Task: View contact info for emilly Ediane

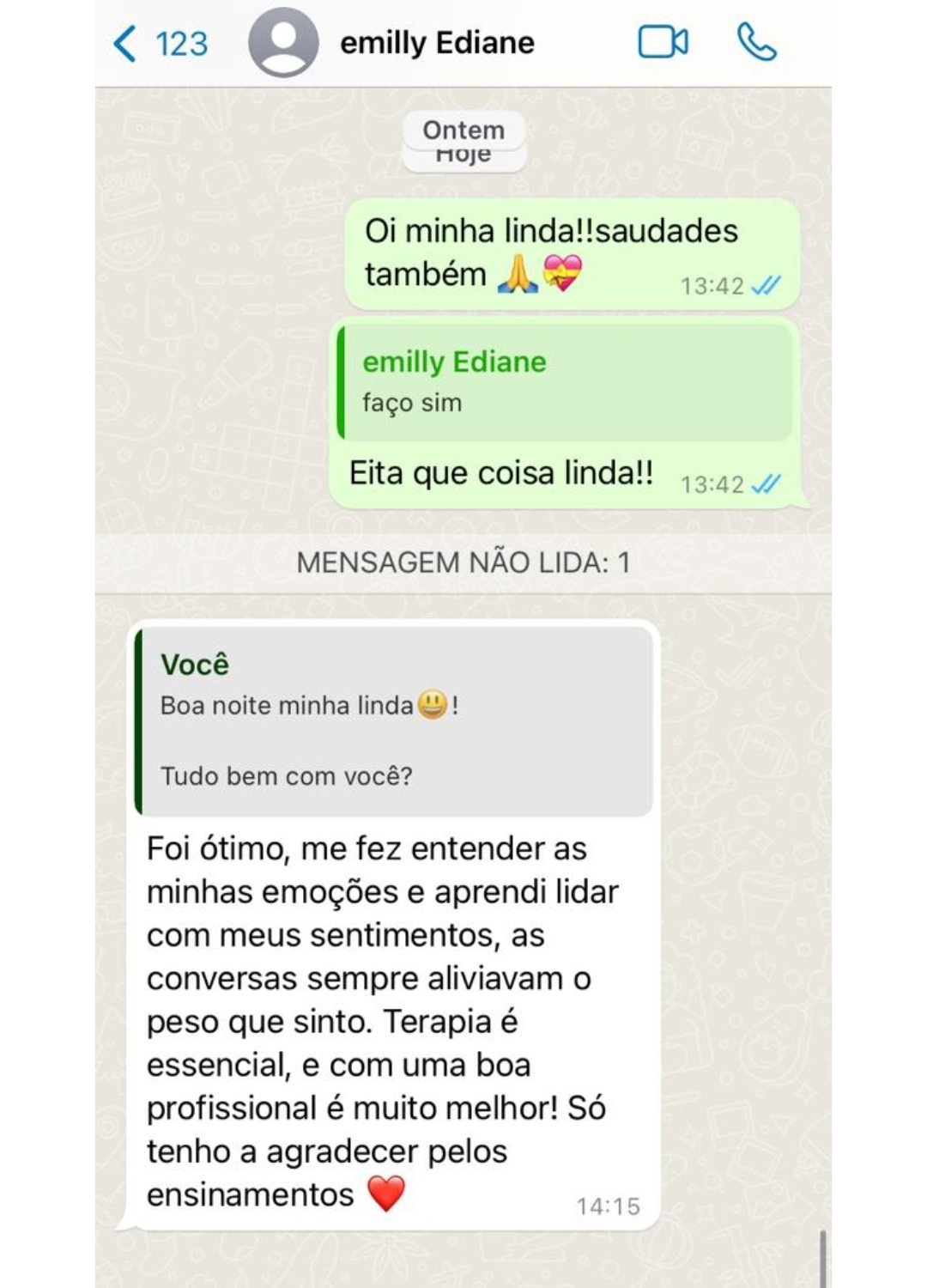Action: [x=437, y=43]
